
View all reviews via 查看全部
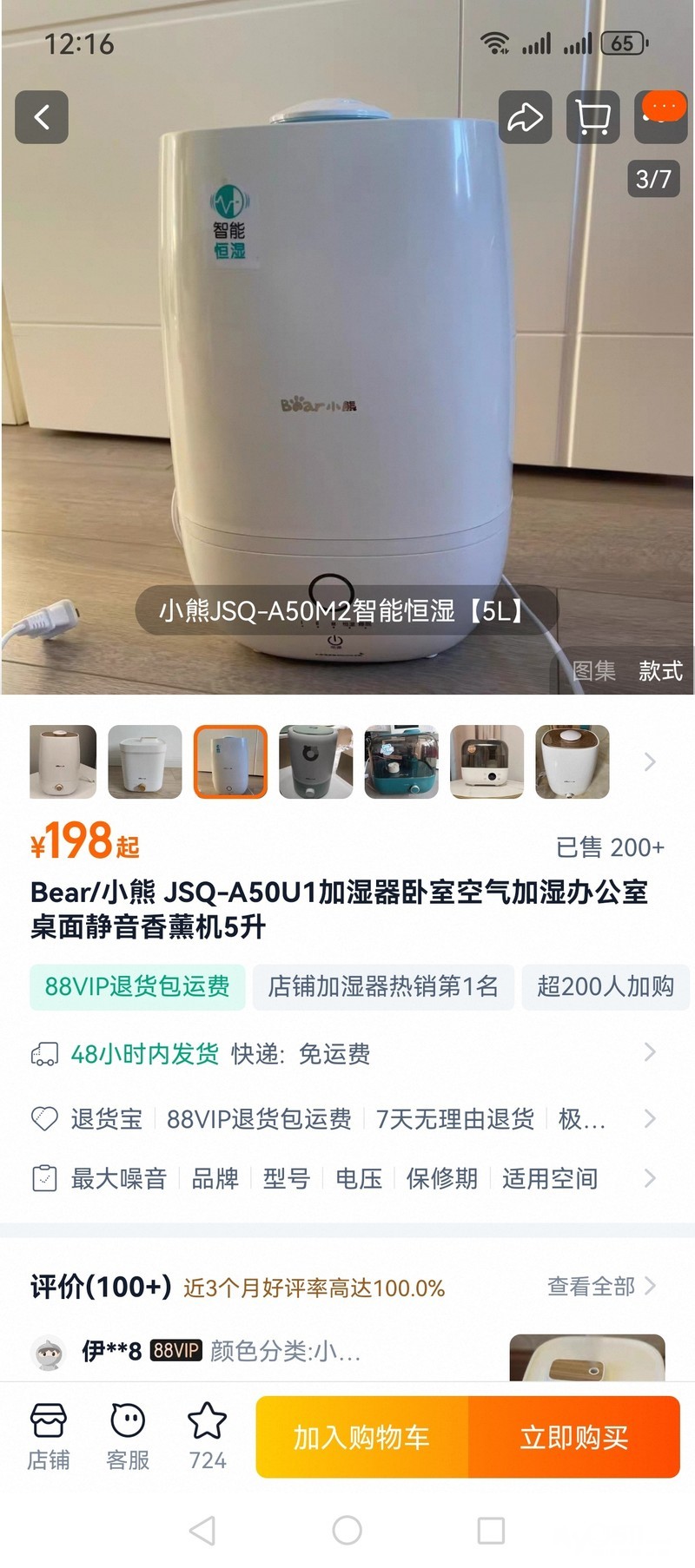601,1286
